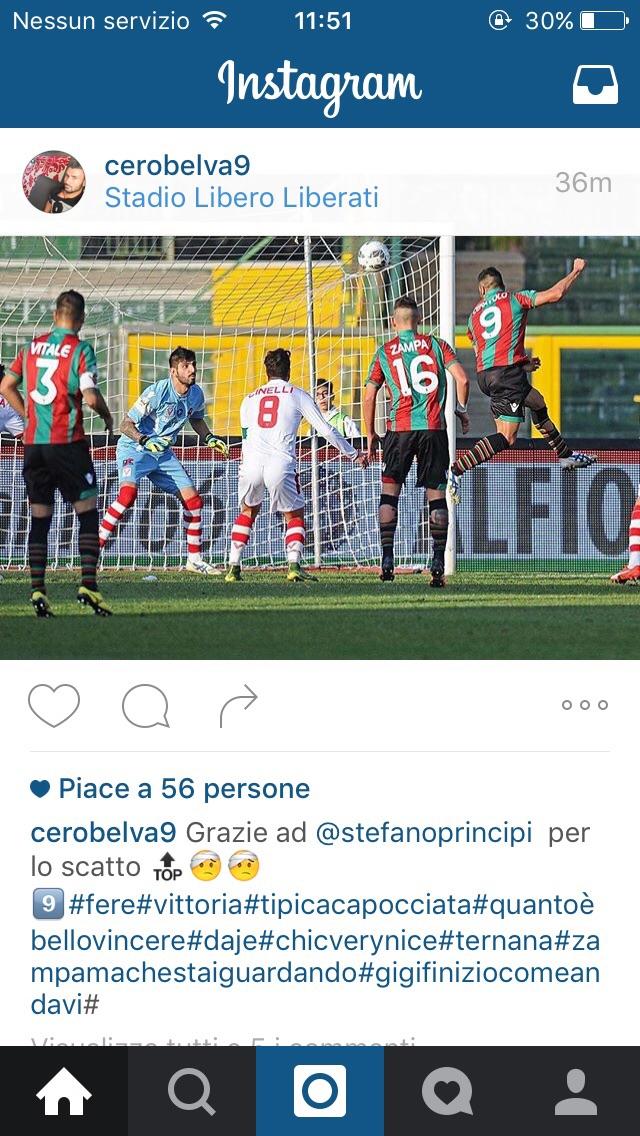Switch to the Activity tab
640x1136 pixels.
pyautogui.click(x=448, y=1091)
